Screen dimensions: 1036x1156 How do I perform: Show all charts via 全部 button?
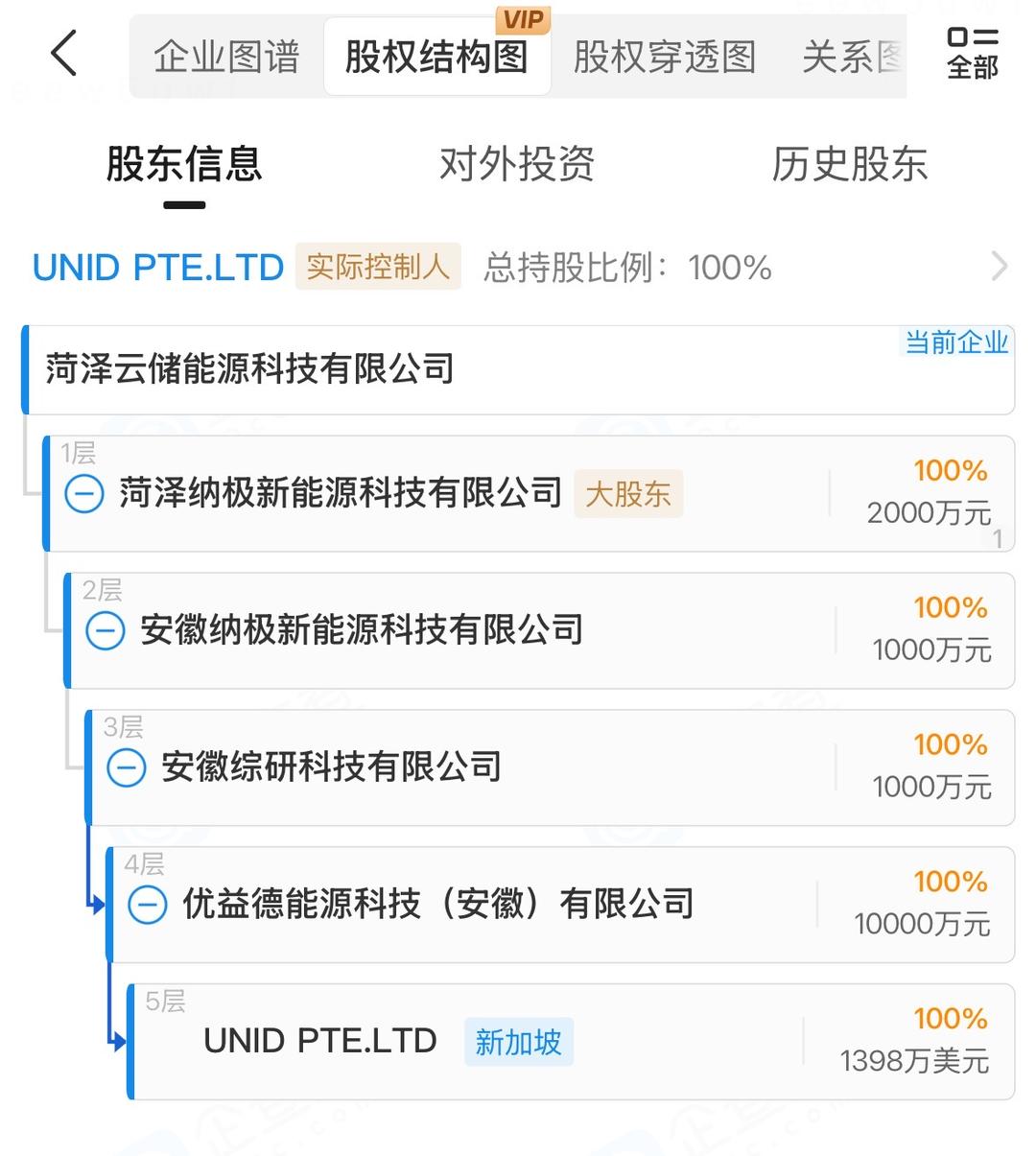[x=972, y=54]
